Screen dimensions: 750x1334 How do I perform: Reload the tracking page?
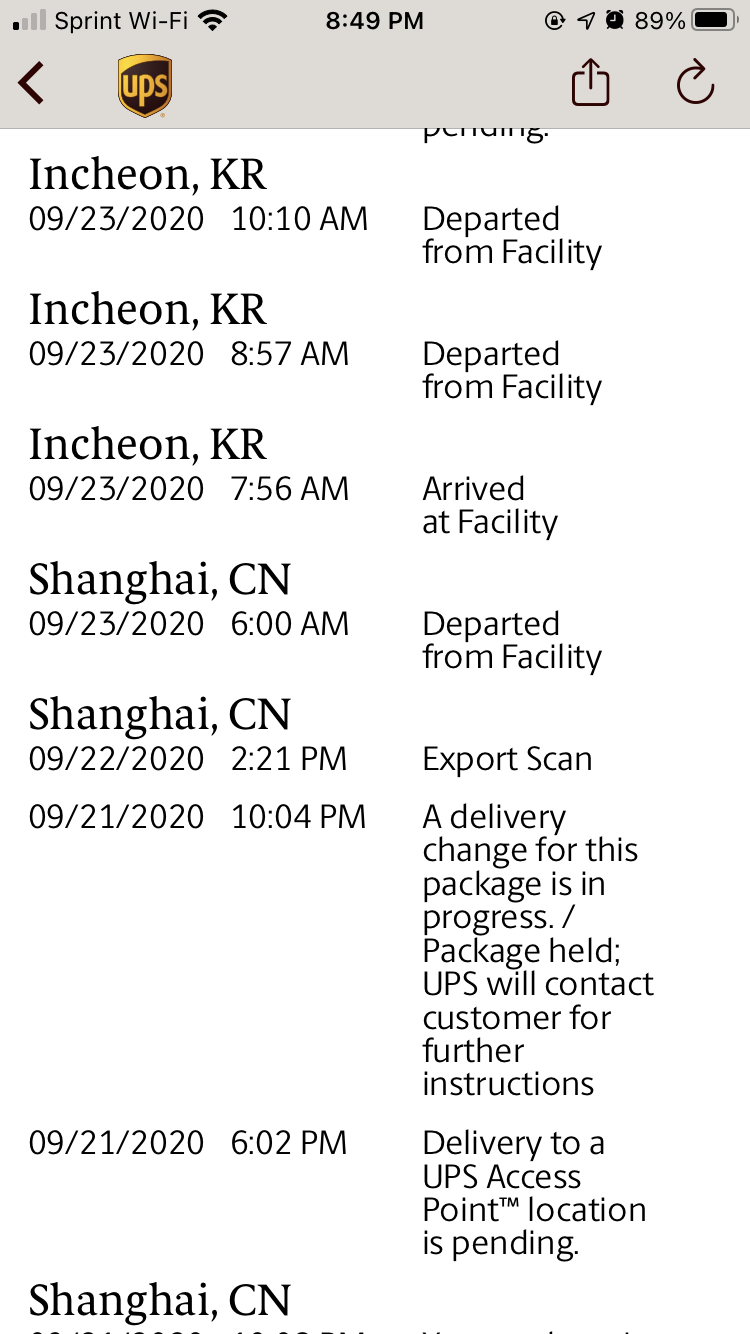[695, 83]
